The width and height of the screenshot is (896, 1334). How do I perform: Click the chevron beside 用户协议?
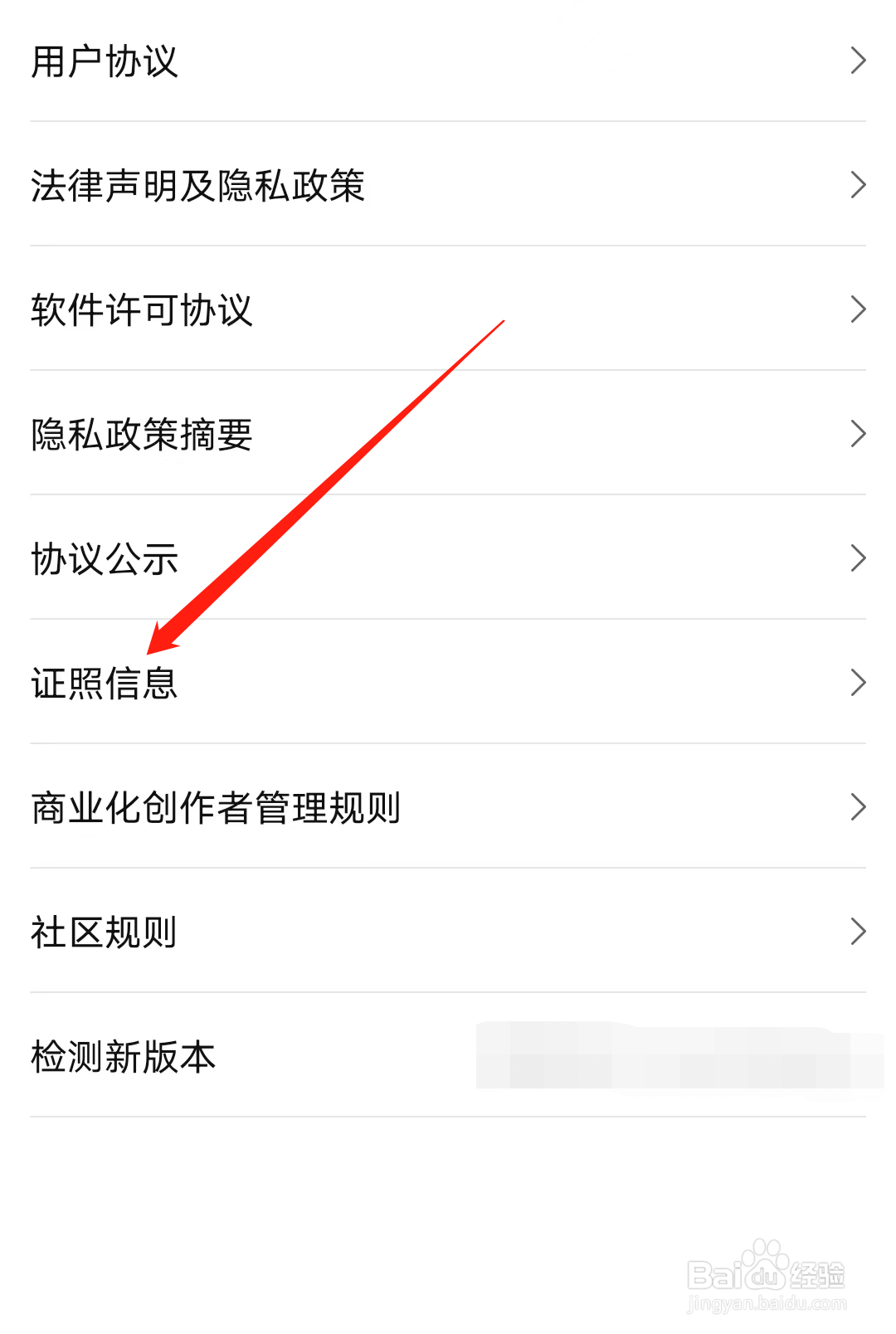(x=859, y=61)
